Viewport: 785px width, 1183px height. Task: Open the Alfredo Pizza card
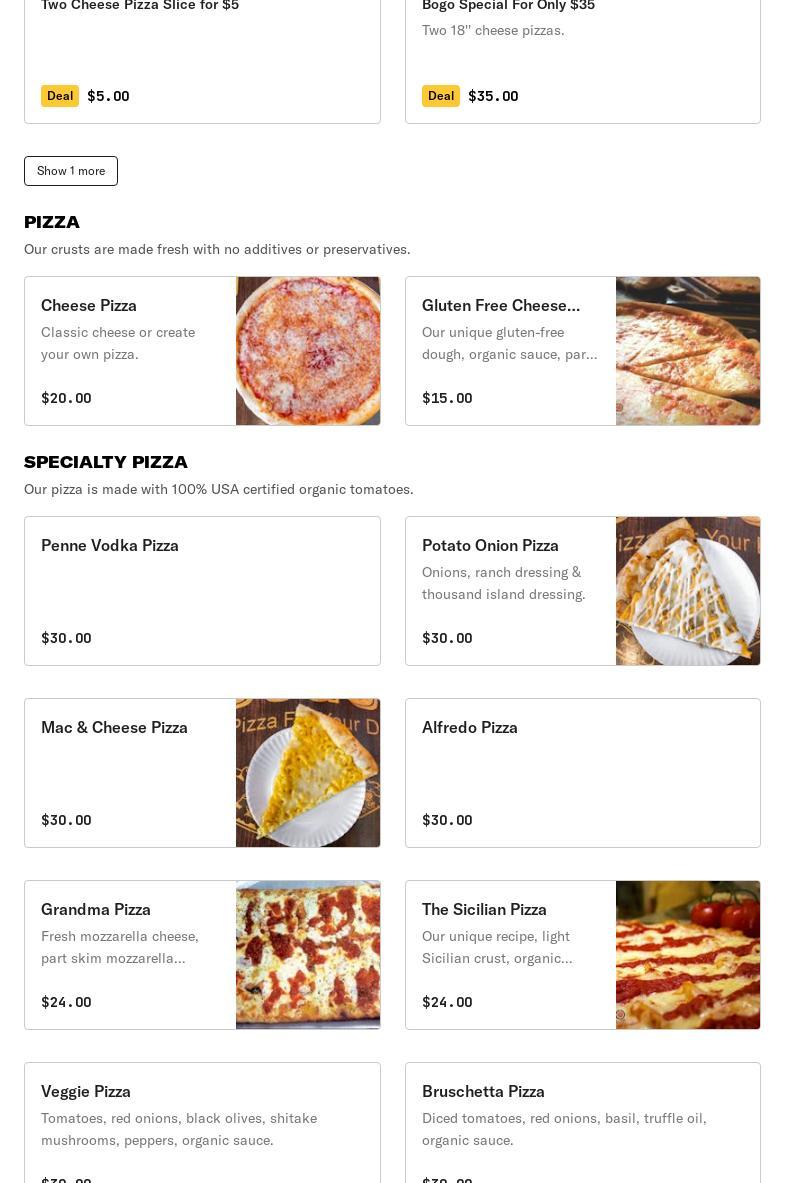tap(582, 773)
